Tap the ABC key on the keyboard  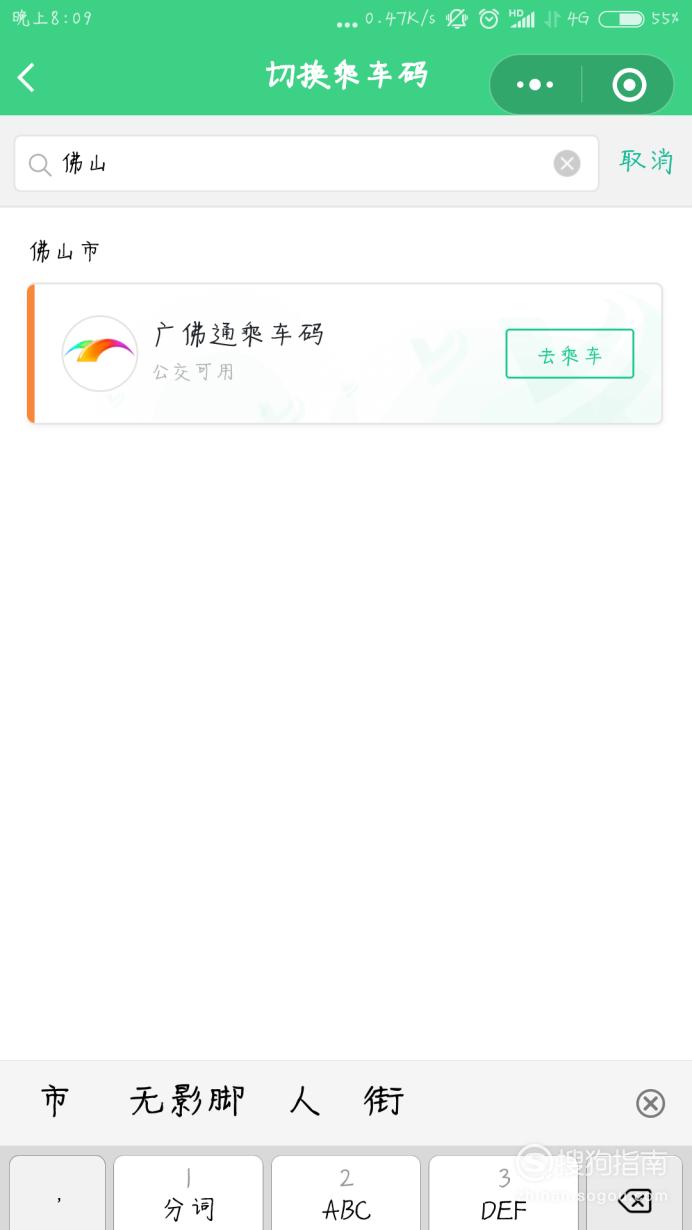pyautogui.click(x=346, y=1194)
